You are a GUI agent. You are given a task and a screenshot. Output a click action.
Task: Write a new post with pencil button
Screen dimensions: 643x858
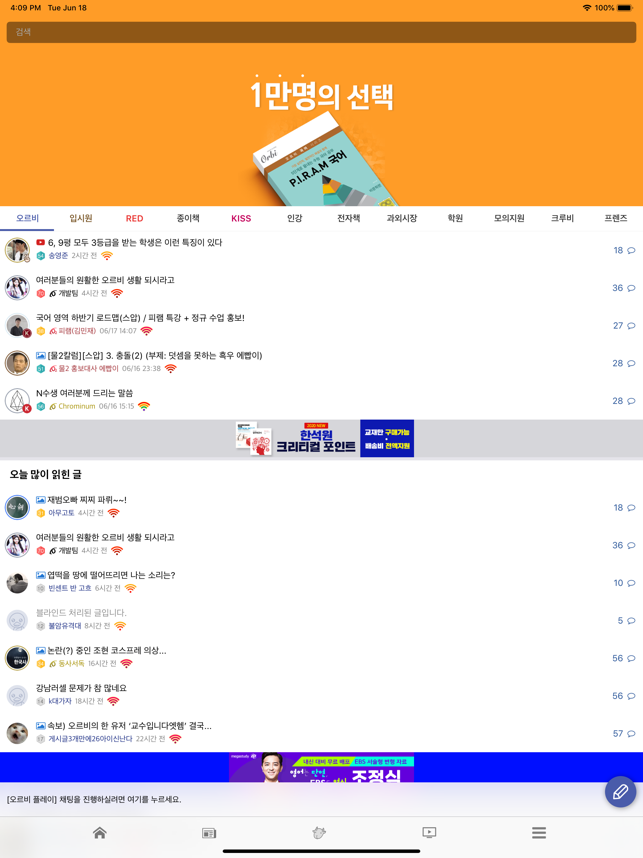pos(620,792)
